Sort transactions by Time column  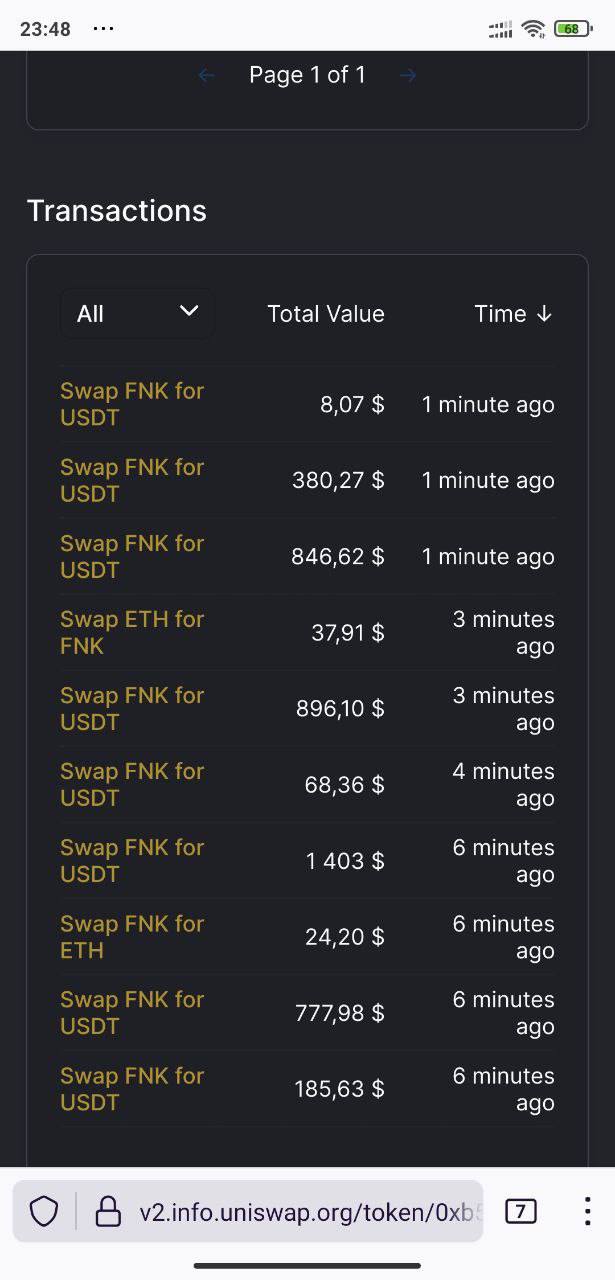[513, 314]
